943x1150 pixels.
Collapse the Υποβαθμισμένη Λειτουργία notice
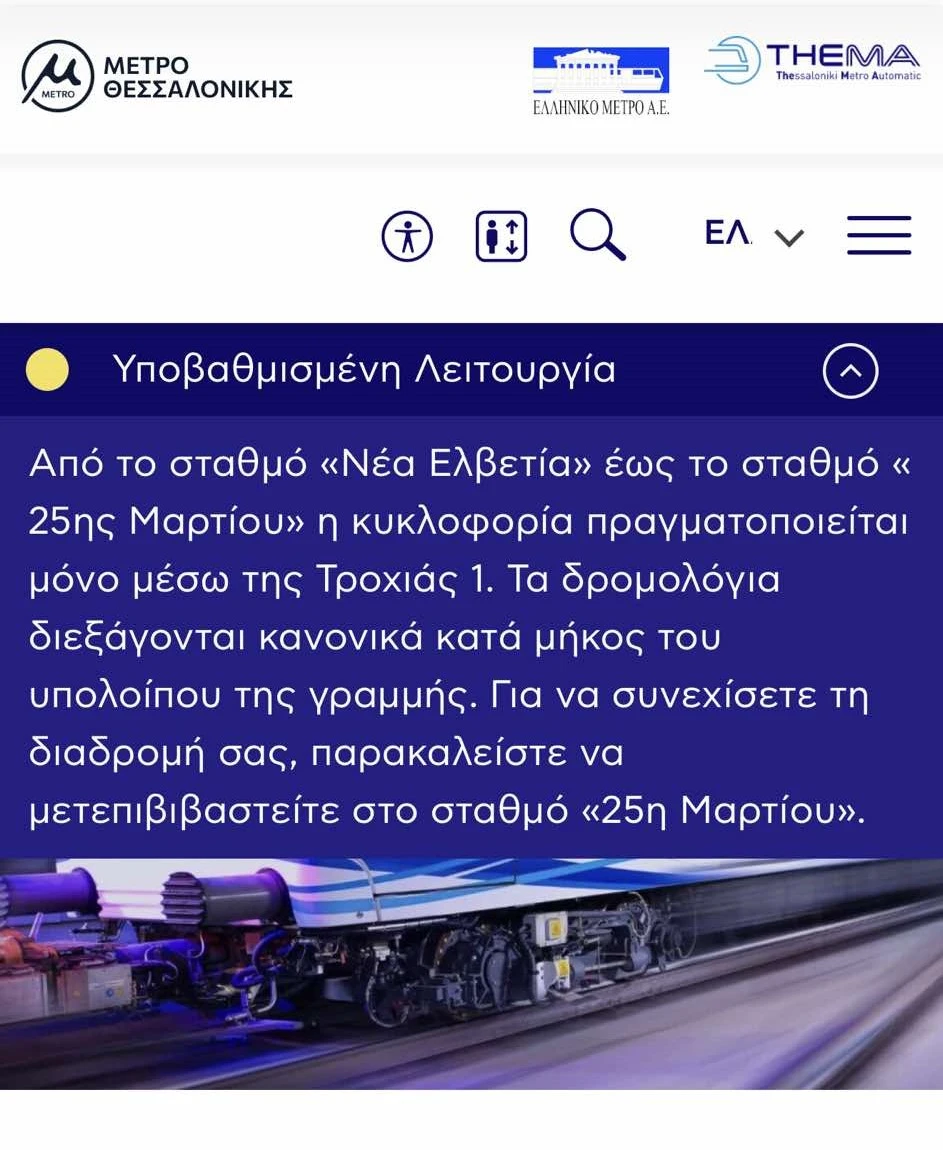[x=850, y=371]
